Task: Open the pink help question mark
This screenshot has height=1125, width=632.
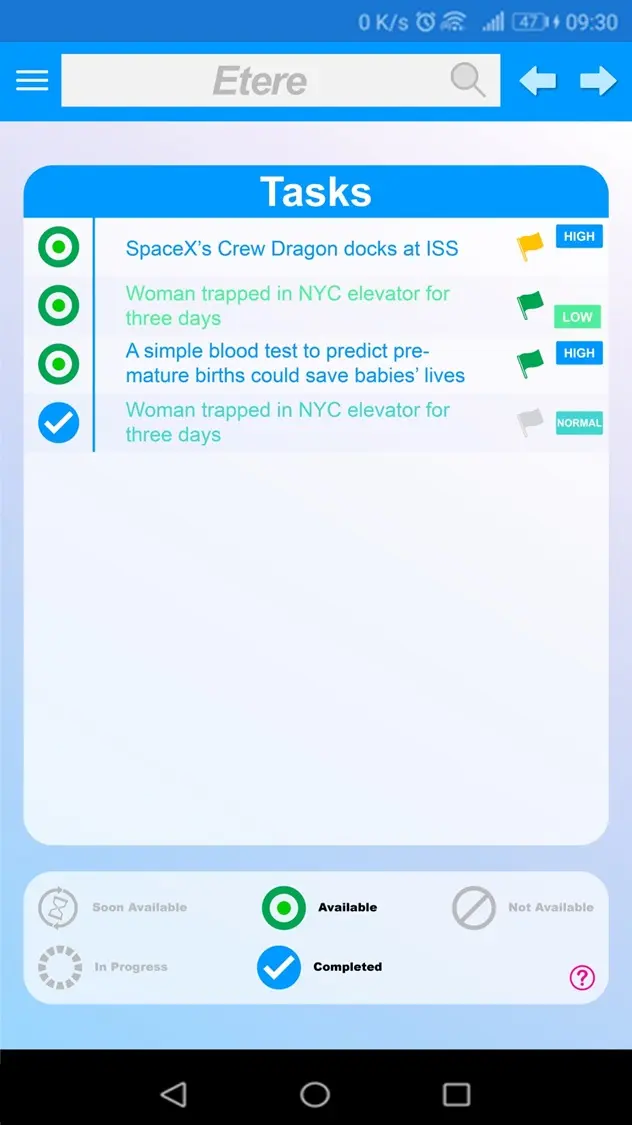Action: point(582,976)
